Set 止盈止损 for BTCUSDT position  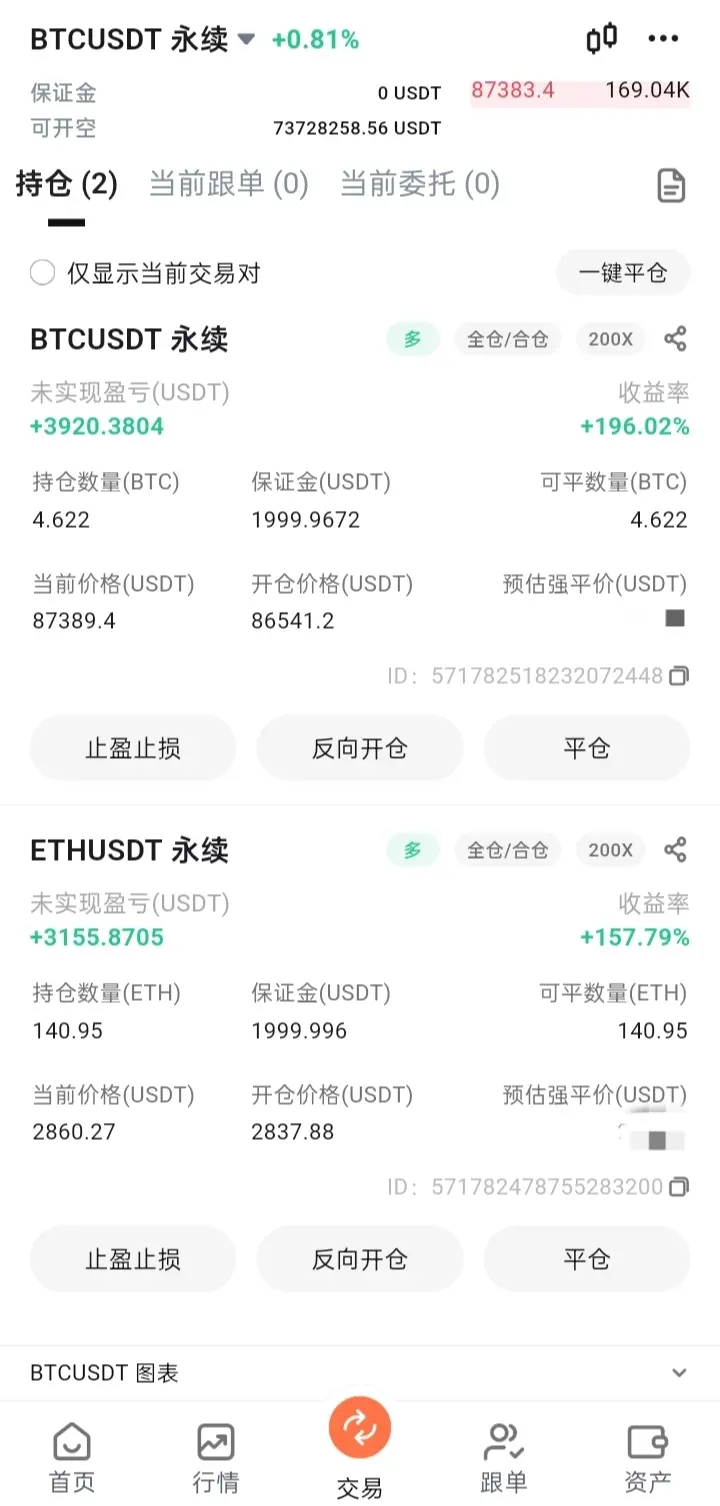click(x=133, y=748)
